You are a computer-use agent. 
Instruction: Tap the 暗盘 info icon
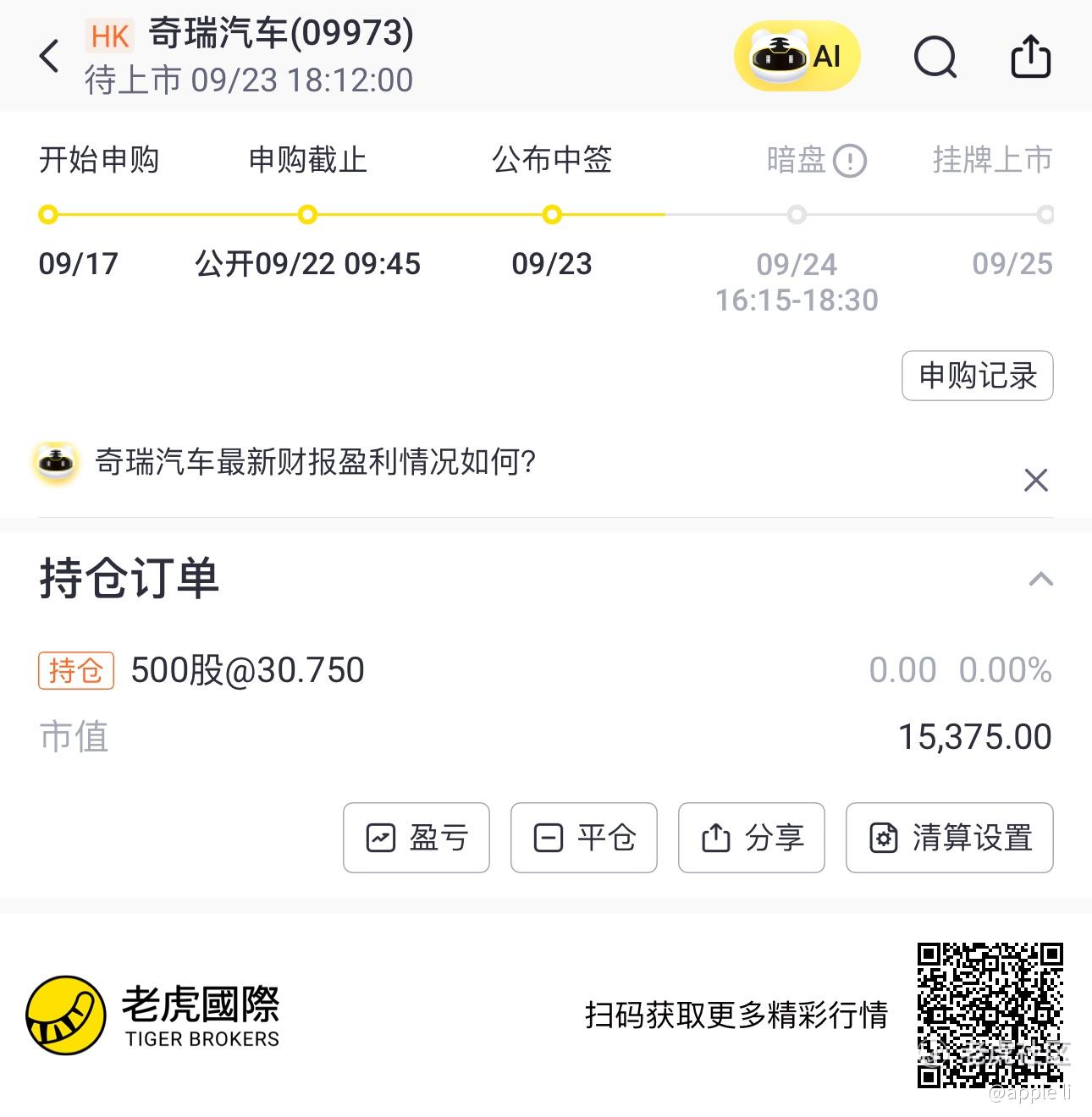[x=850, y=160]
